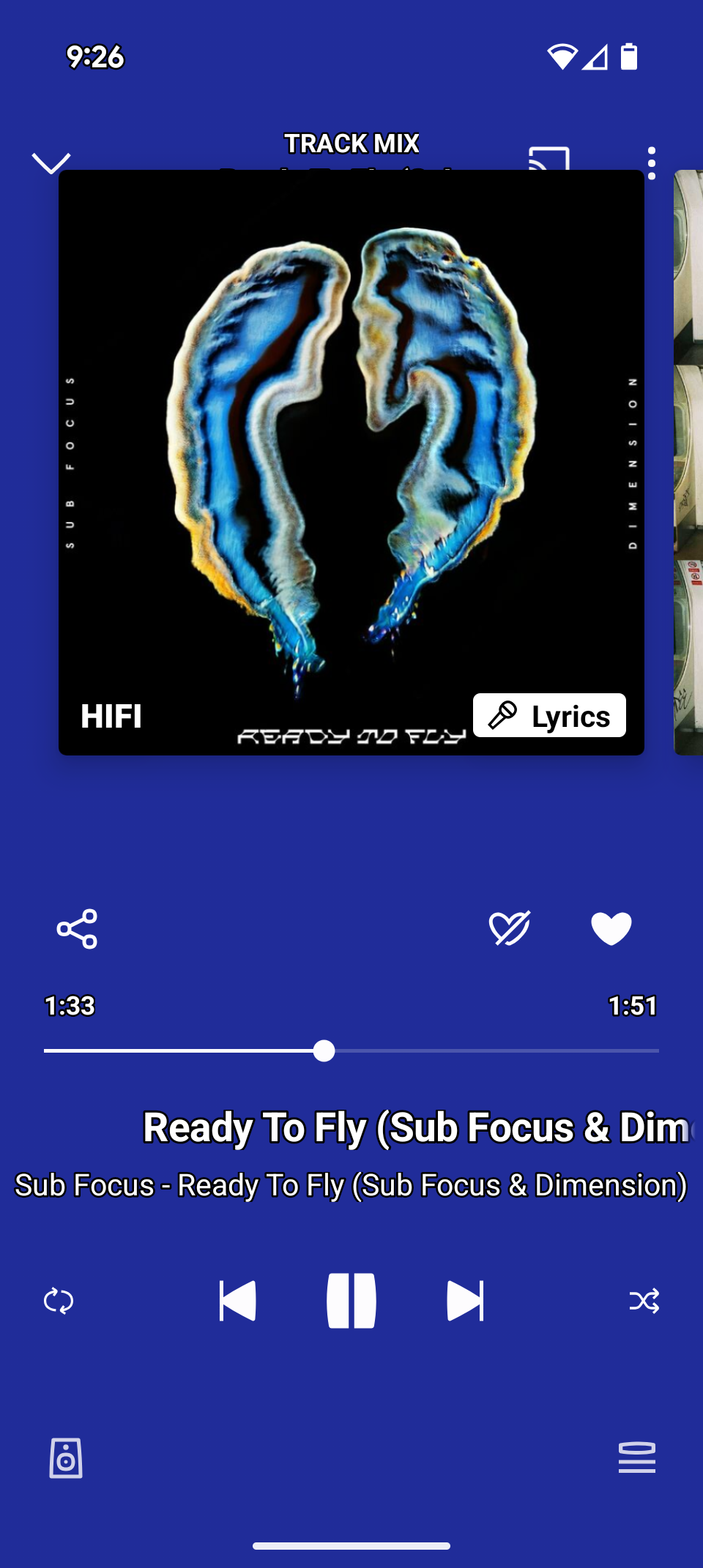Image resolution: width=703 pixels, height=1568 pixels.
Task: Toggle shuffle playback
Action: click(644, 1301)
